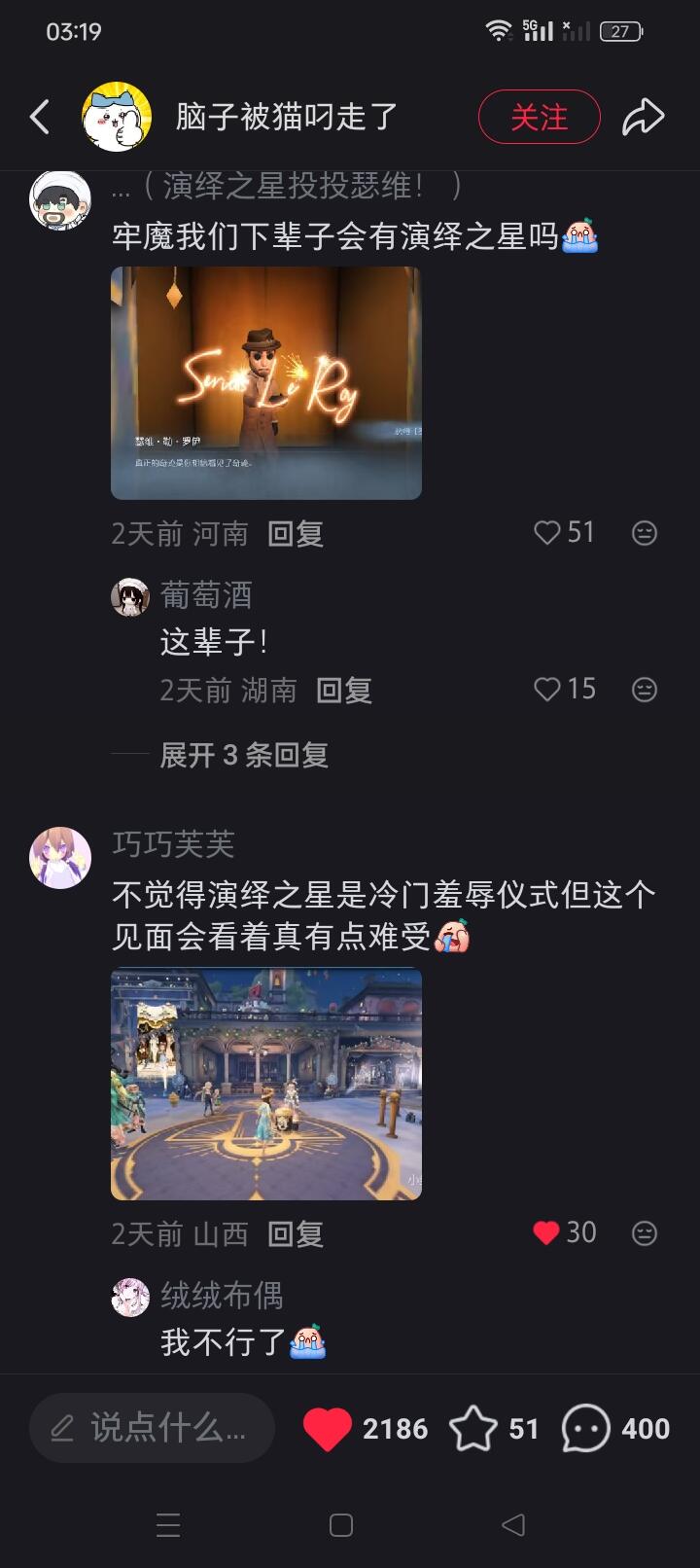Reply to the comment from 山西
Viewport: 700px width, 1568px height.
tap(296, 1233)
